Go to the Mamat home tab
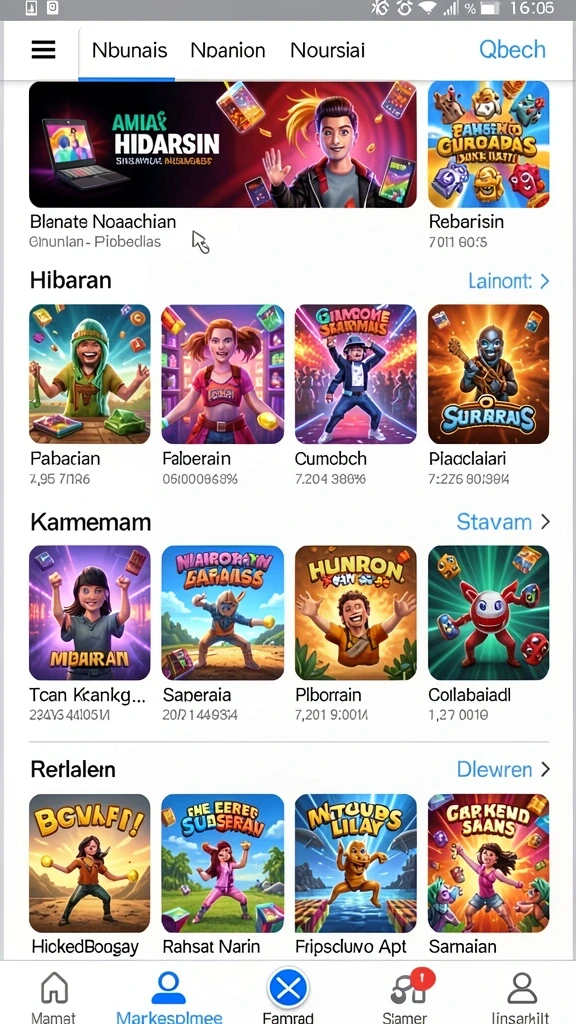Screen dimensions: 576x1024 [x=54, y=997]
